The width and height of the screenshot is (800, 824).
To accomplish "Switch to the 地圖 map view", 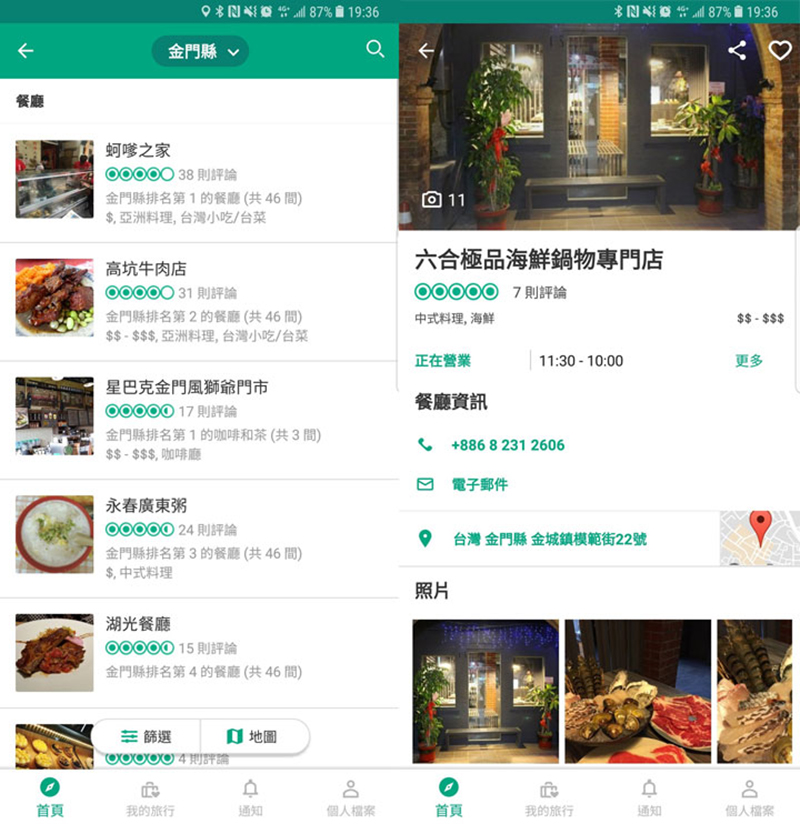I will 252,736.
